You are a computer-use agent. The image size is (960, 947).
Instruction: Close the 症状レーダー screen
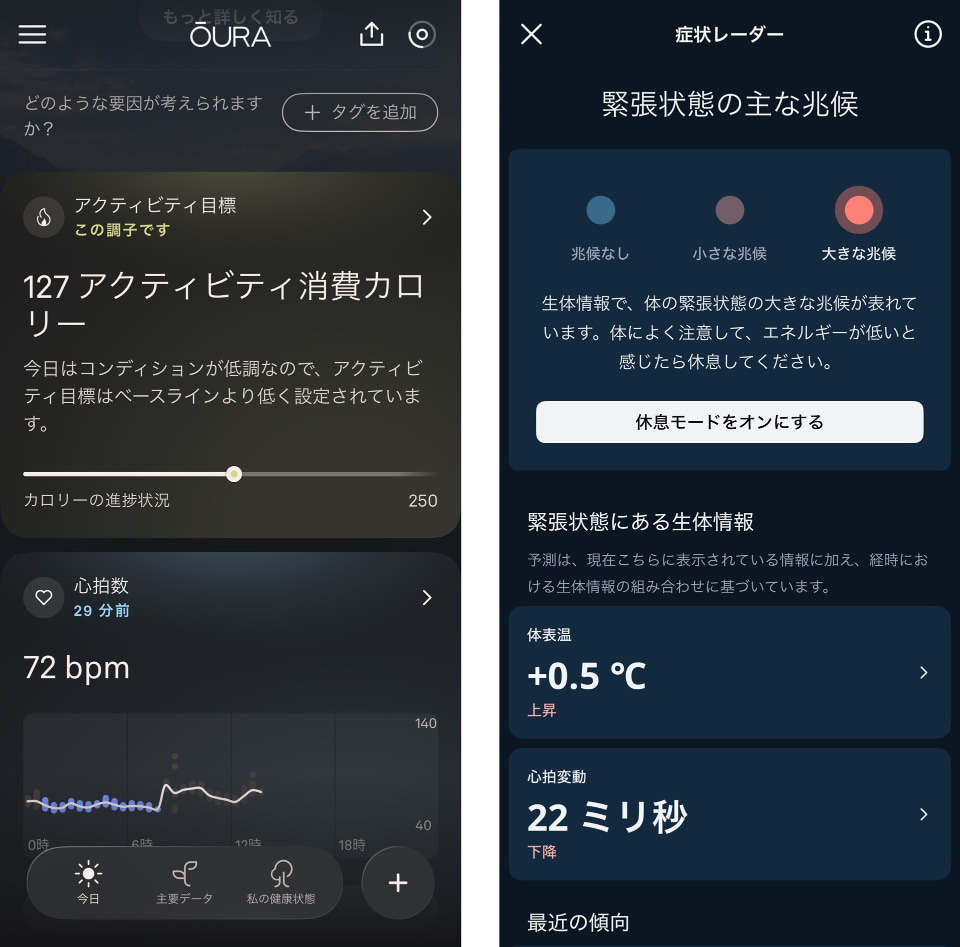(x=532, y=35)
